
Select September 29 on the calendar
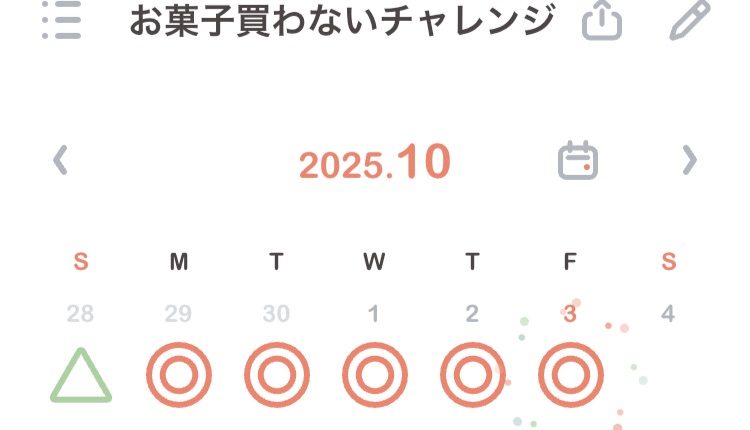point(179,376)
